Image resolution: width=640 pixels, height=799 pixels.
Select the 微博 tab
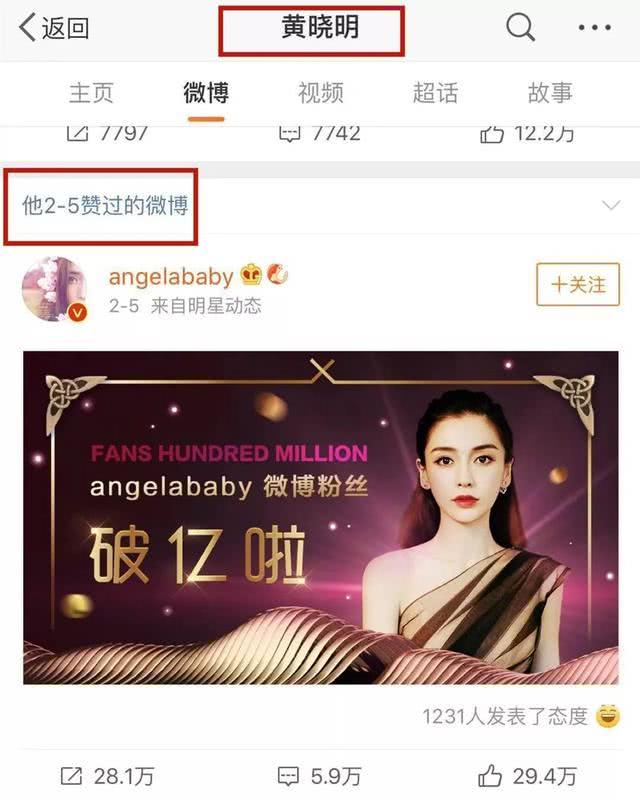coord(206,93)
